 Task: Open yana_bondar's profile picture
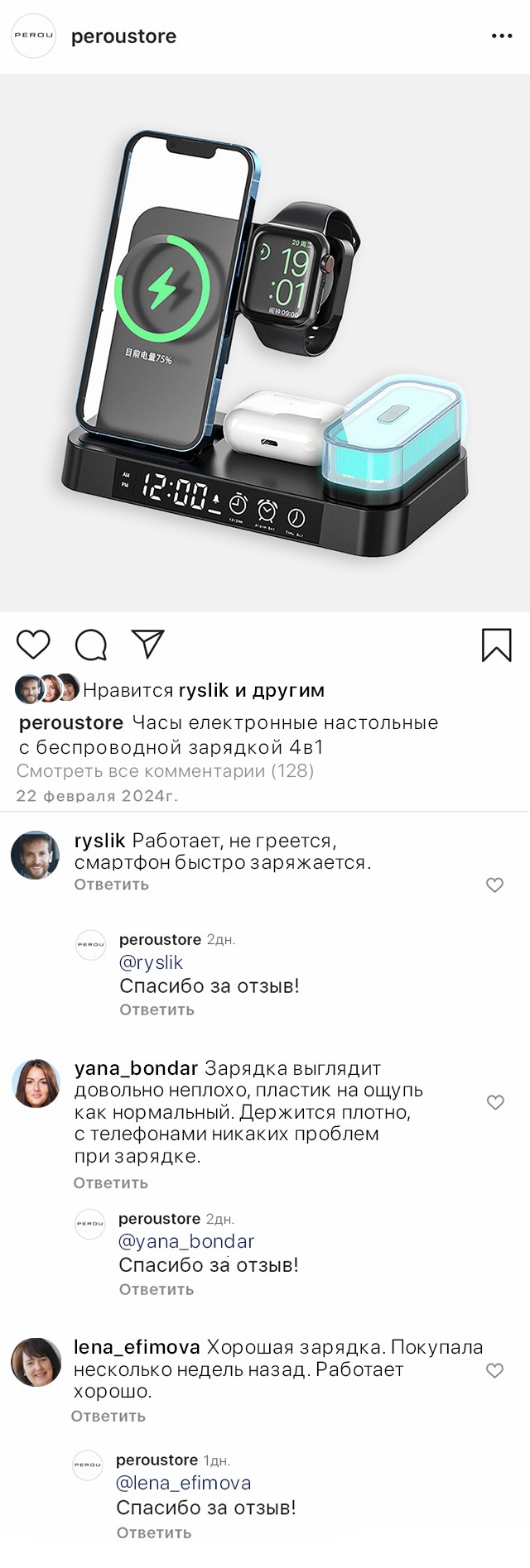[36, 1082]
